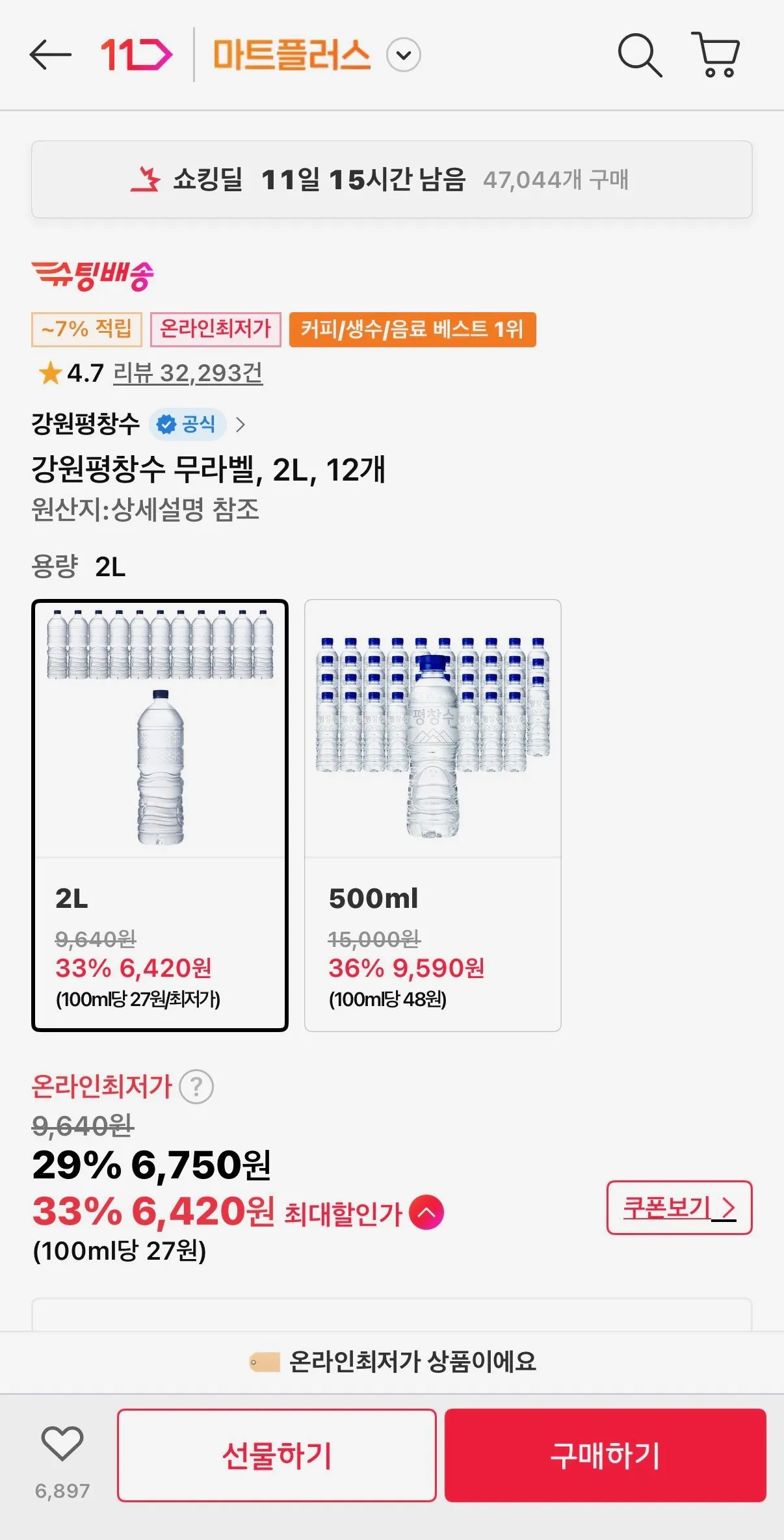Click the 공식 verified badge next to 강원평창수

187,424
